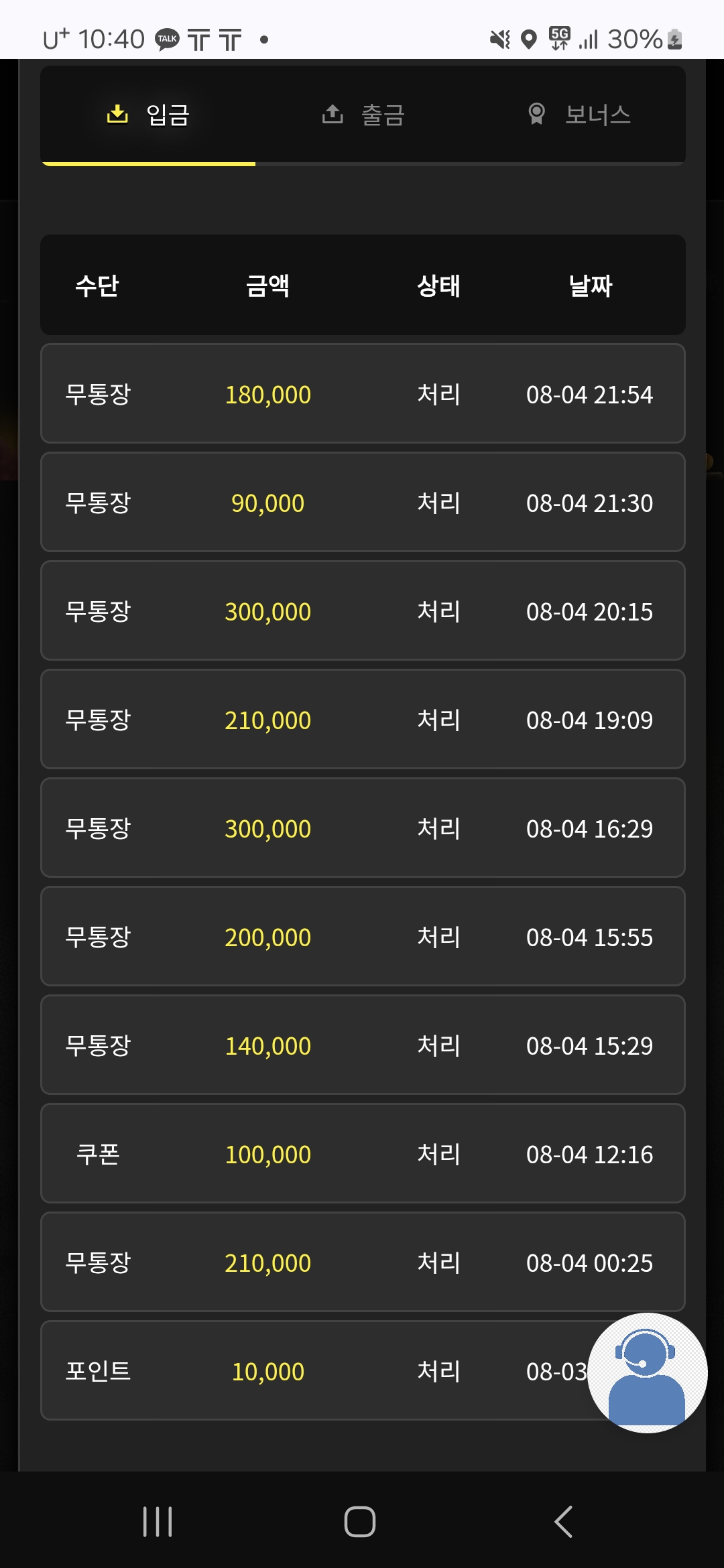Switch to the 출금 tab
This screenshot has width=724, height=1568.
coord(363,115)
